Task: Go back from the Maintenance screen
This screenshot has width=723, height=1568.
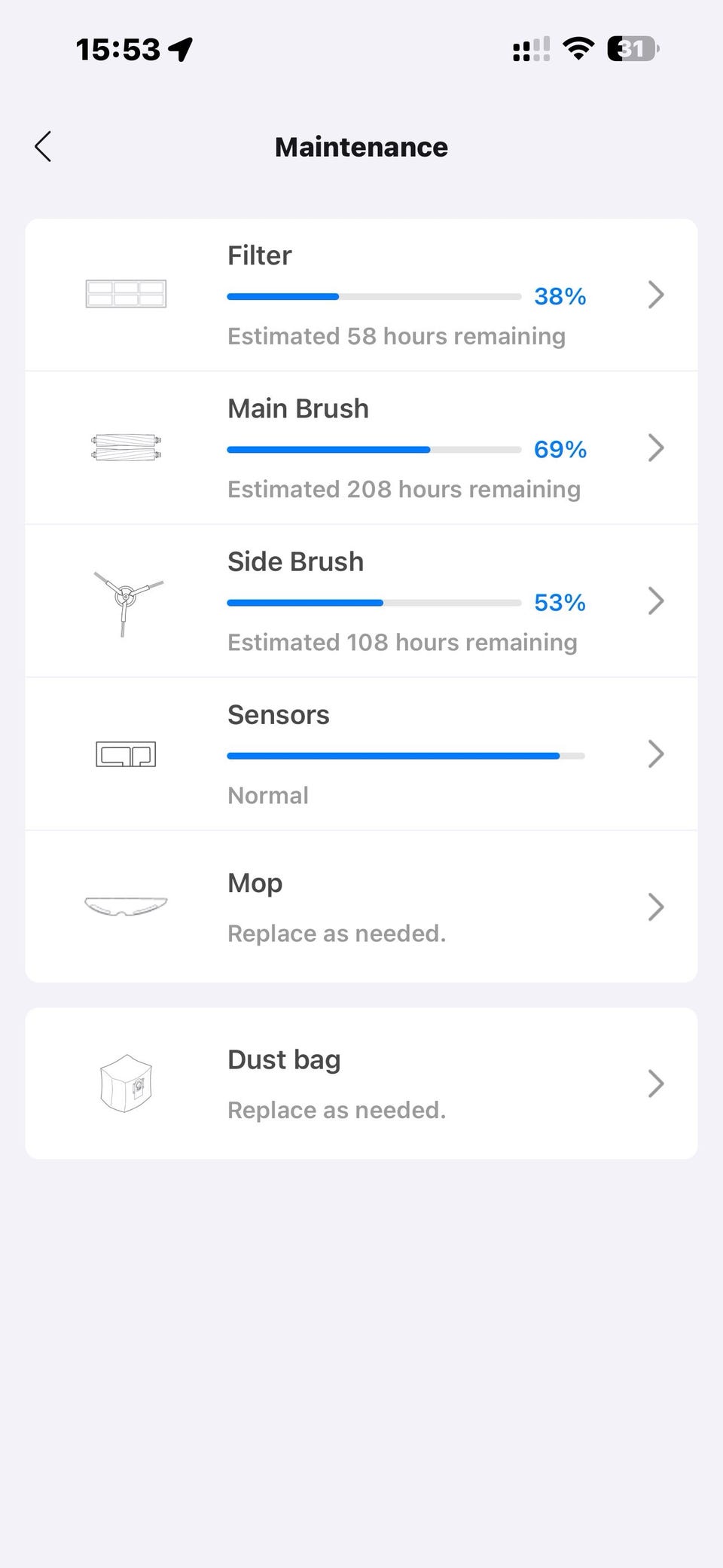Action: [x=43, y=146]
